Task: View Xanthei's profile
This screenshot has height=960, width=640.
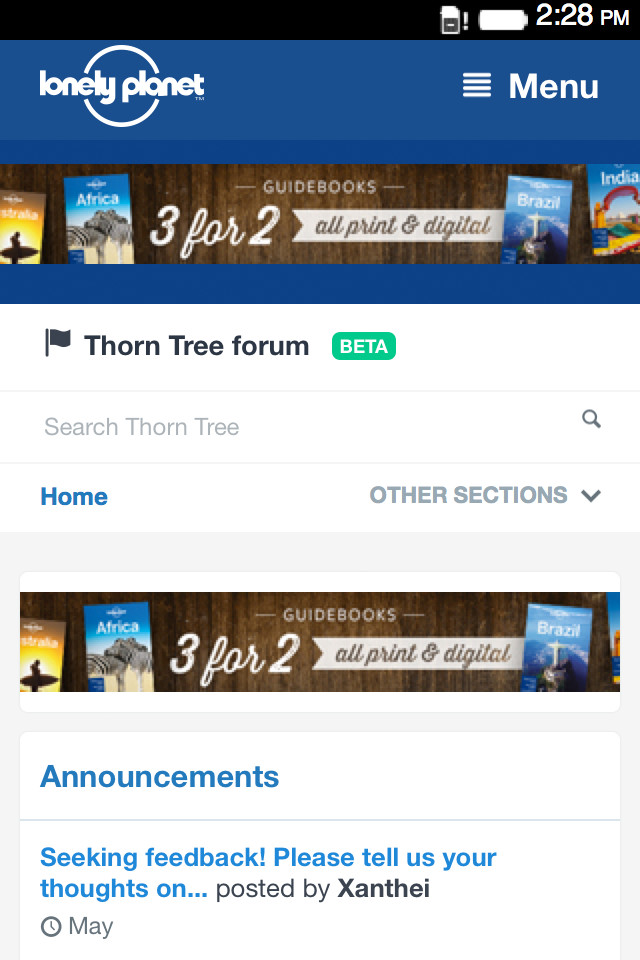Action: tap(384, 888)
